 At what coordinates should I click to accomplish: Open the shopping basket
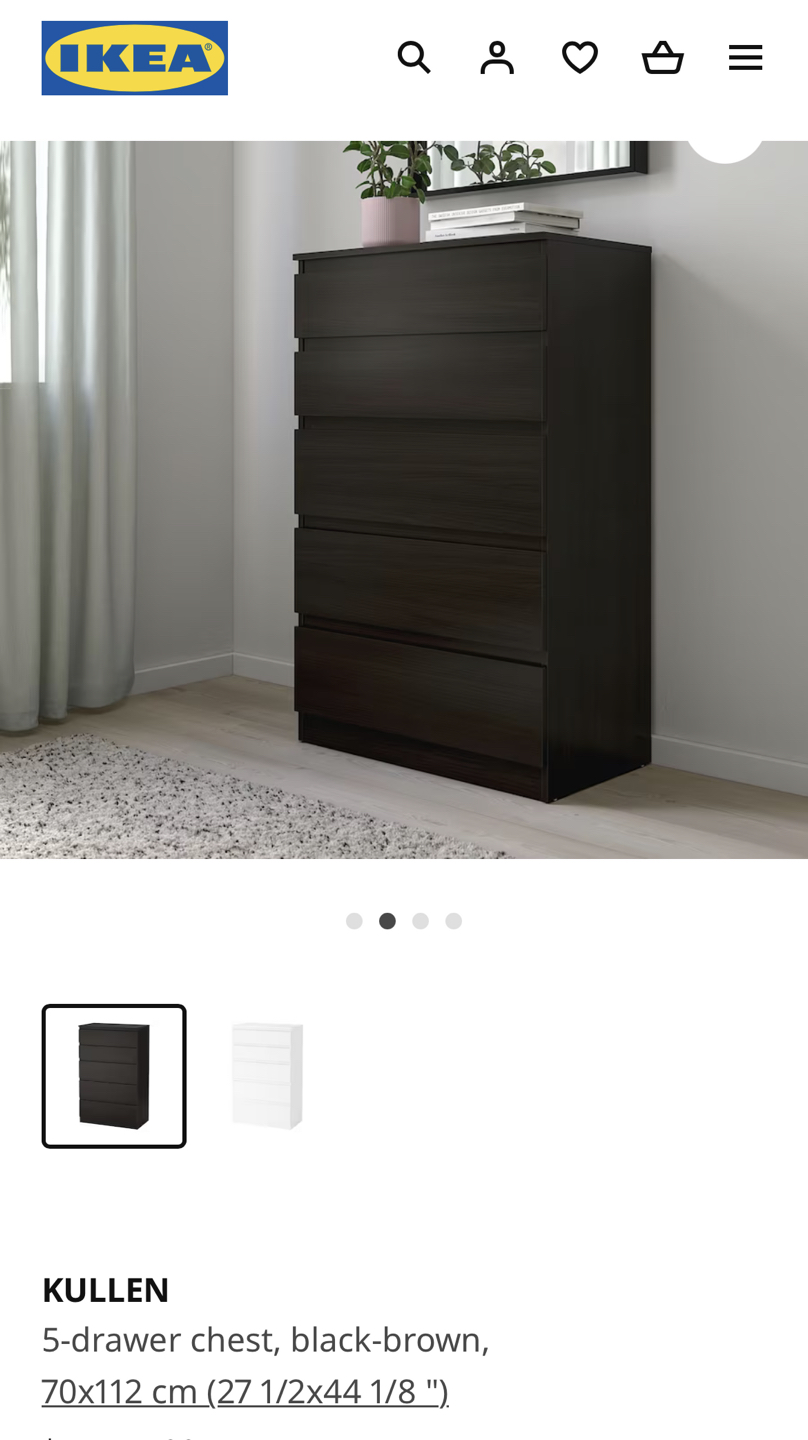[663, 58]
